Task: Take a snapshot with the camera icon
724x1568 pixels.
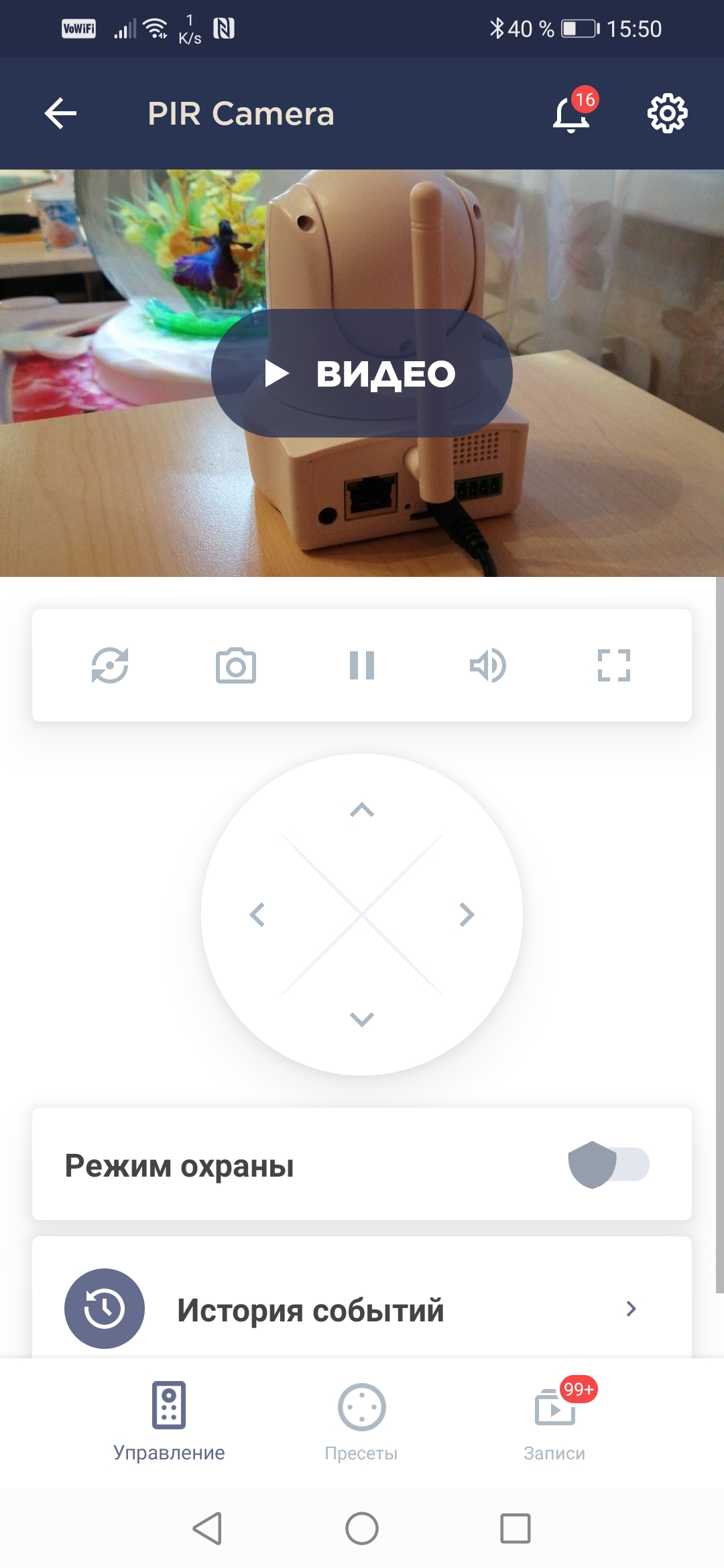Action: (x=236, y=665)
